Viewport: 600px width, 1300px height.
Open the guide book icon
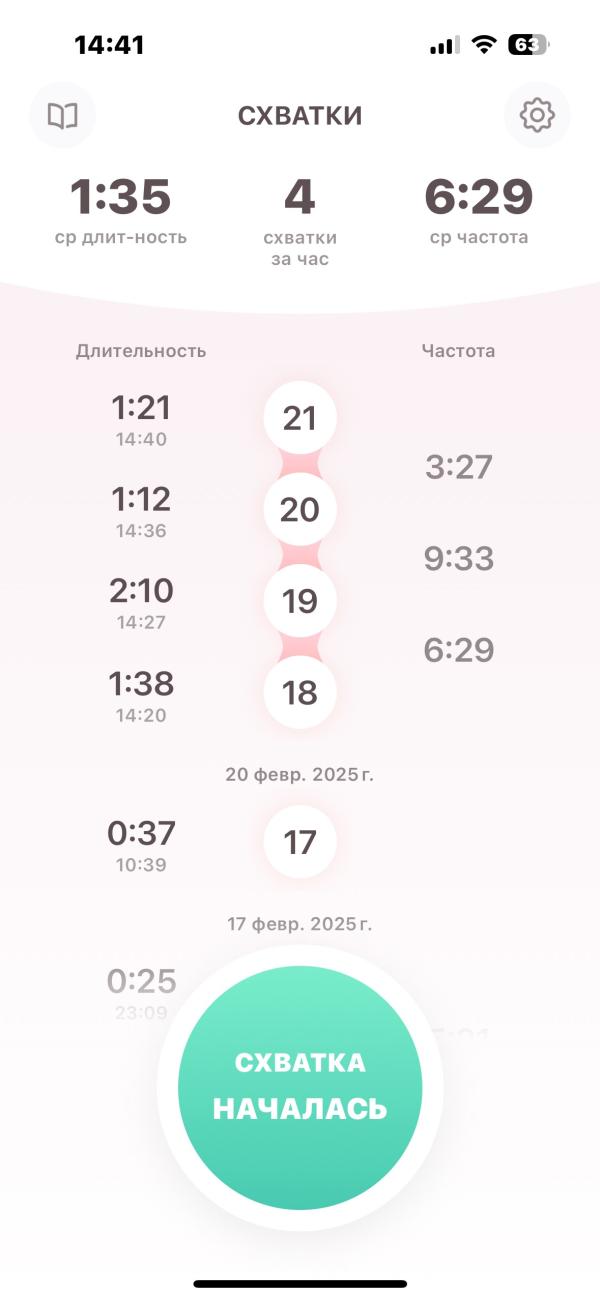click(x=63, y=115)
